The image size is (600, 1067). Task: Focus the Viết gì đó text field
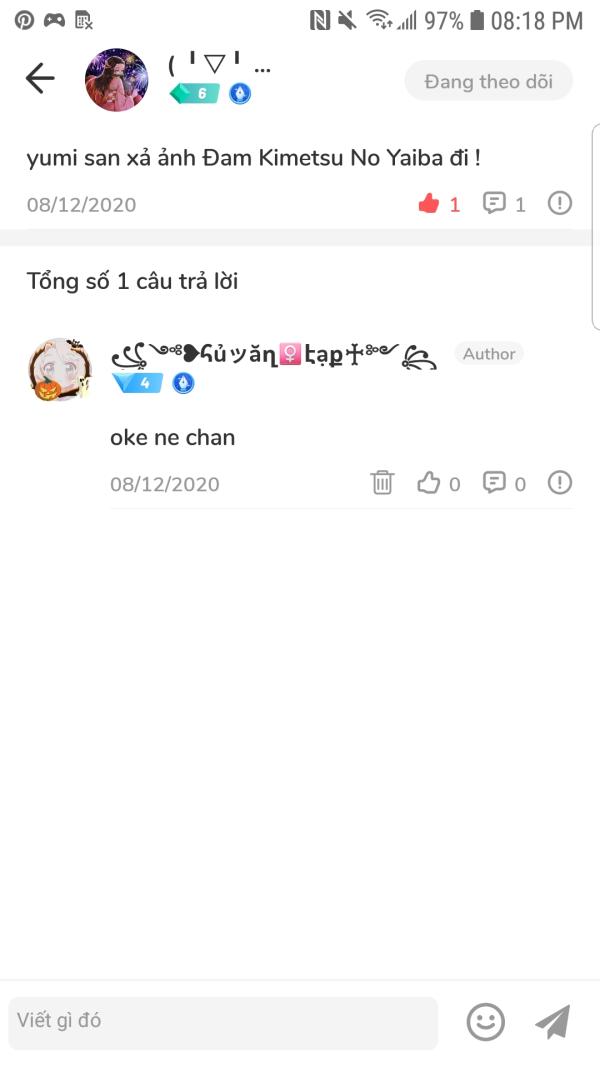click(223, 1021)
